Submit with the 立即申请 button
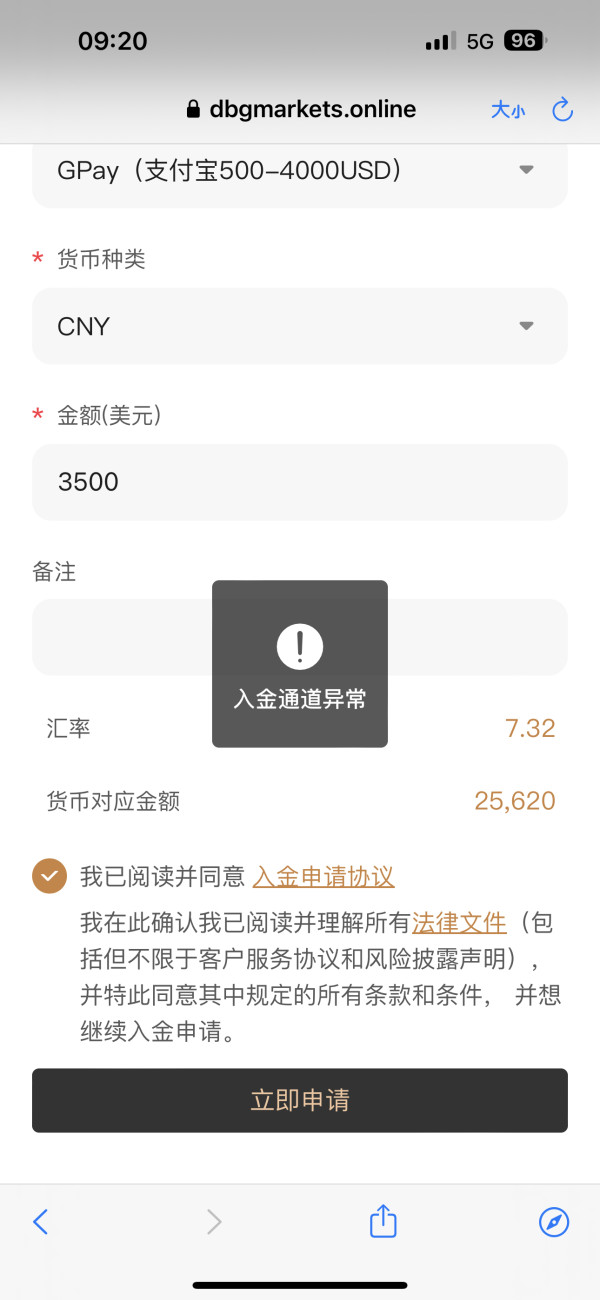 [x=300, y=1100]
